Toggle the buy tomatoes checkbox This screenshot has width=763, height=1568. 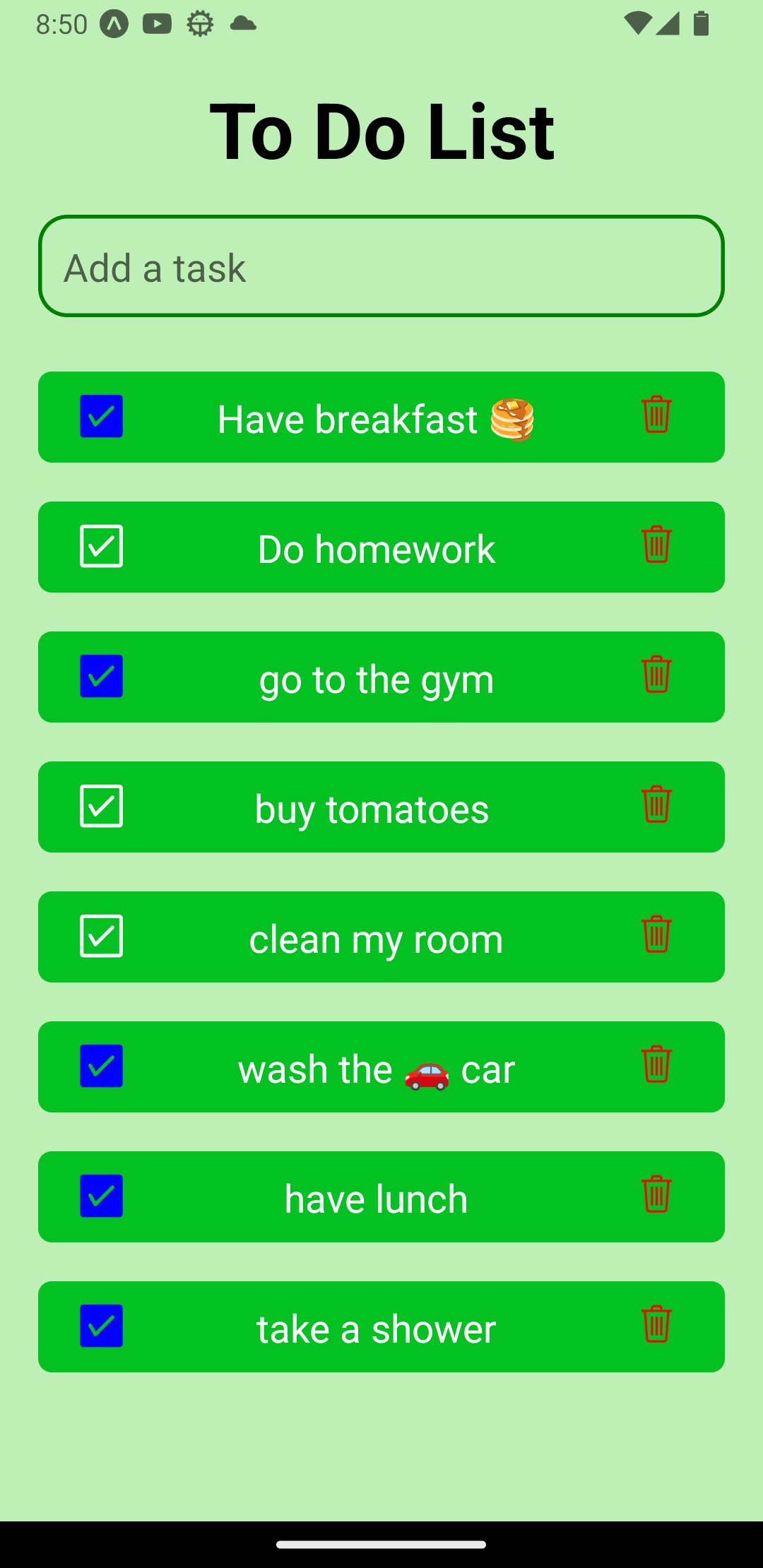coord(101,806)
